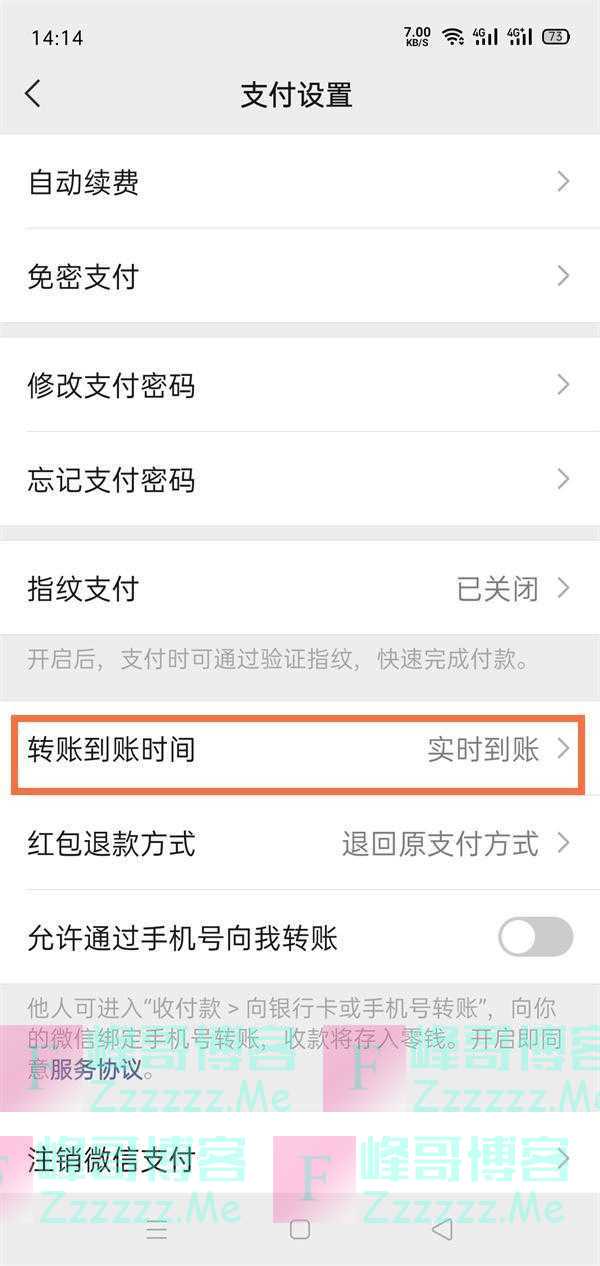Open 转账到账时间 setting

(300, 749)
